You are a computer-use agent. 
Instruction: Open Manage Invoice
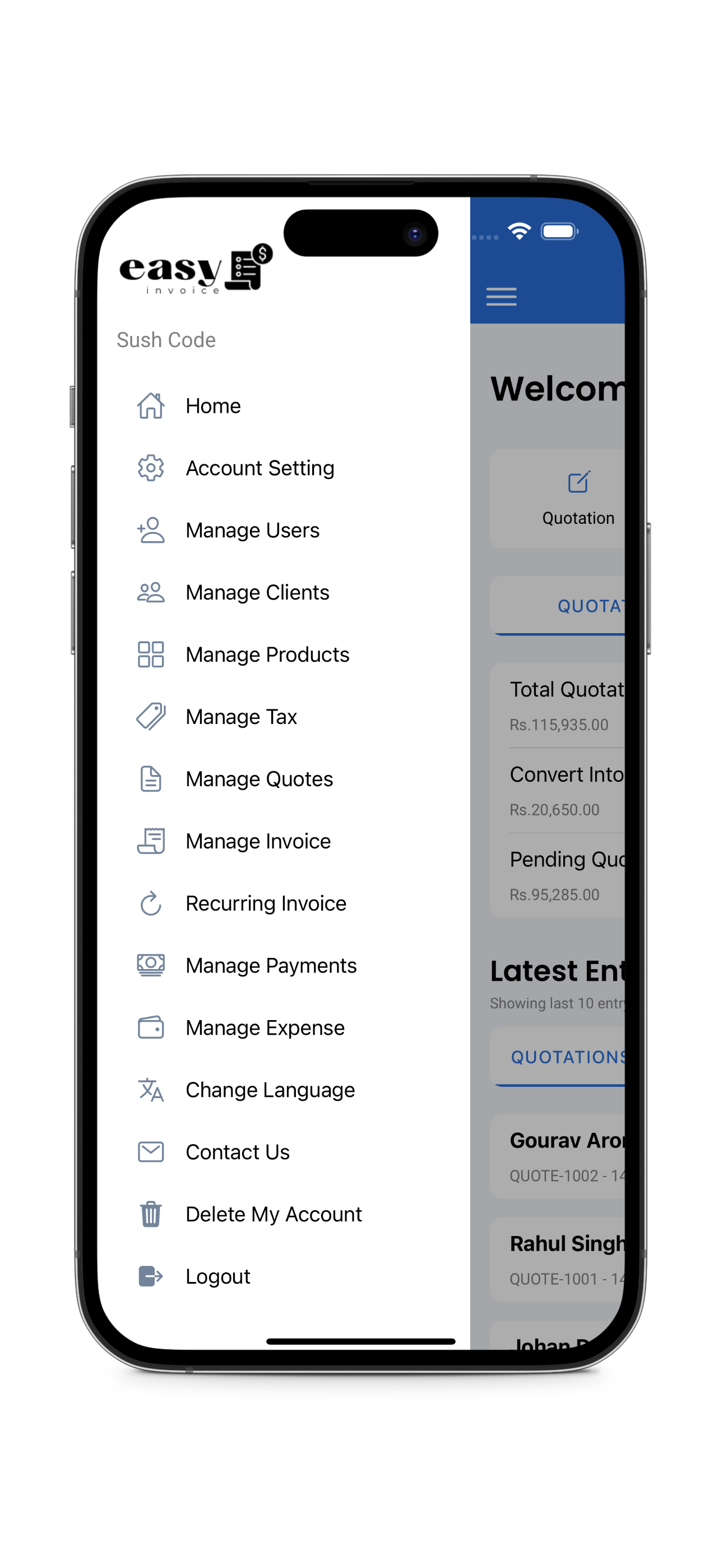[x=257, y=841]
